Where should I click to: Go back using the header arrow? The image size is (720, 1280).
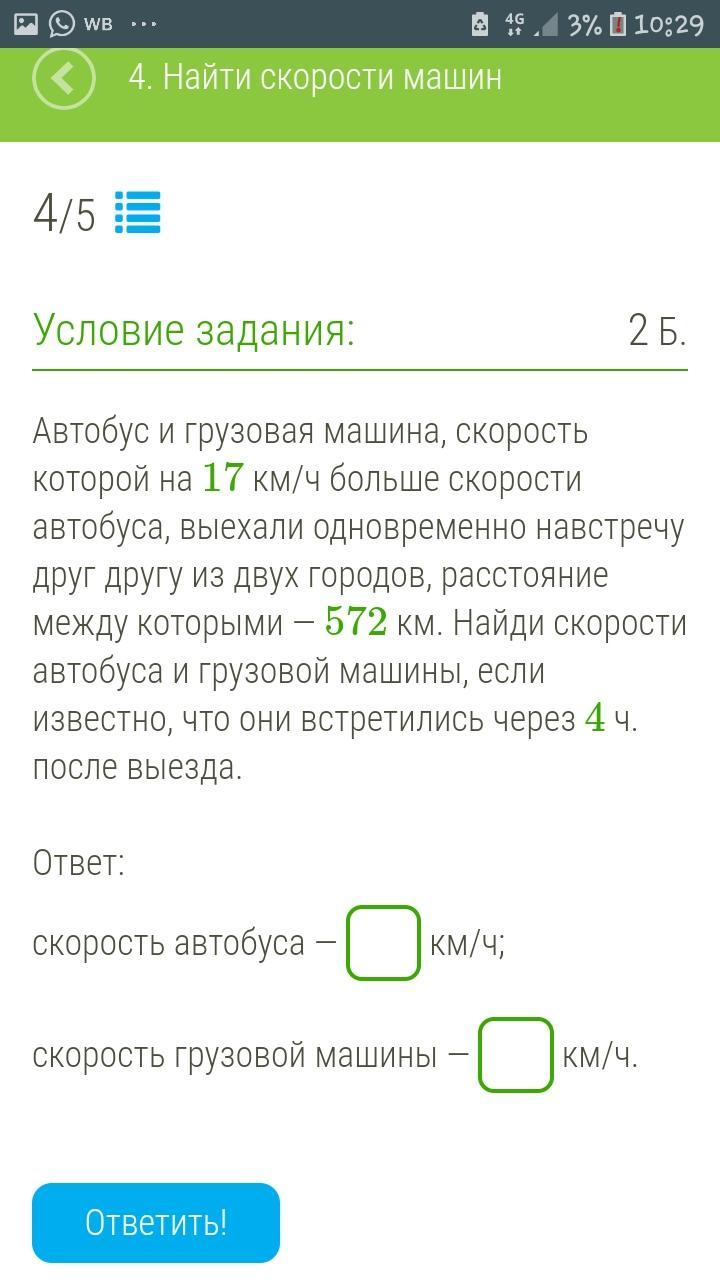(64, 78)
